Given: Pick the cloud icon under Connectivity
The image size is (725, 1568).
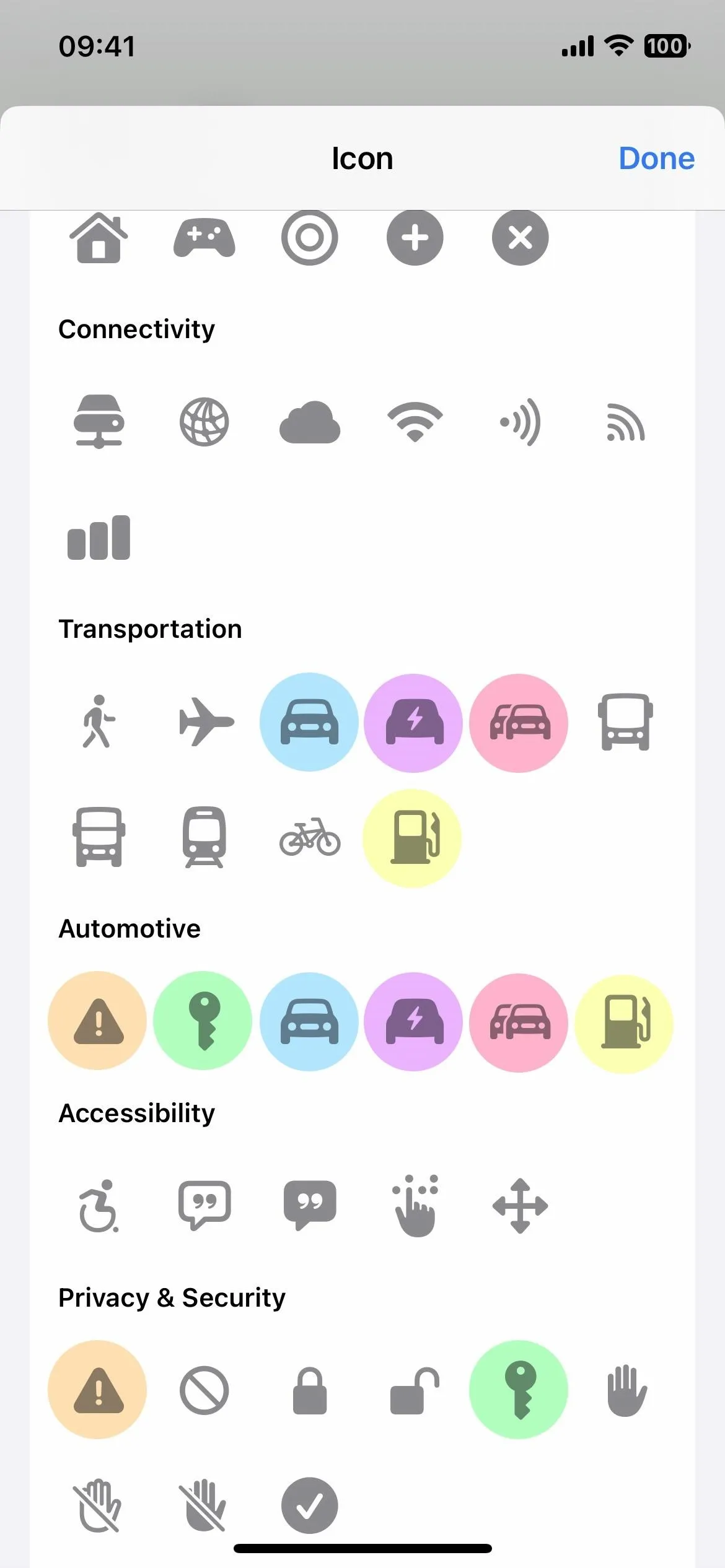Looking at the screenshot, I should 310,422.
